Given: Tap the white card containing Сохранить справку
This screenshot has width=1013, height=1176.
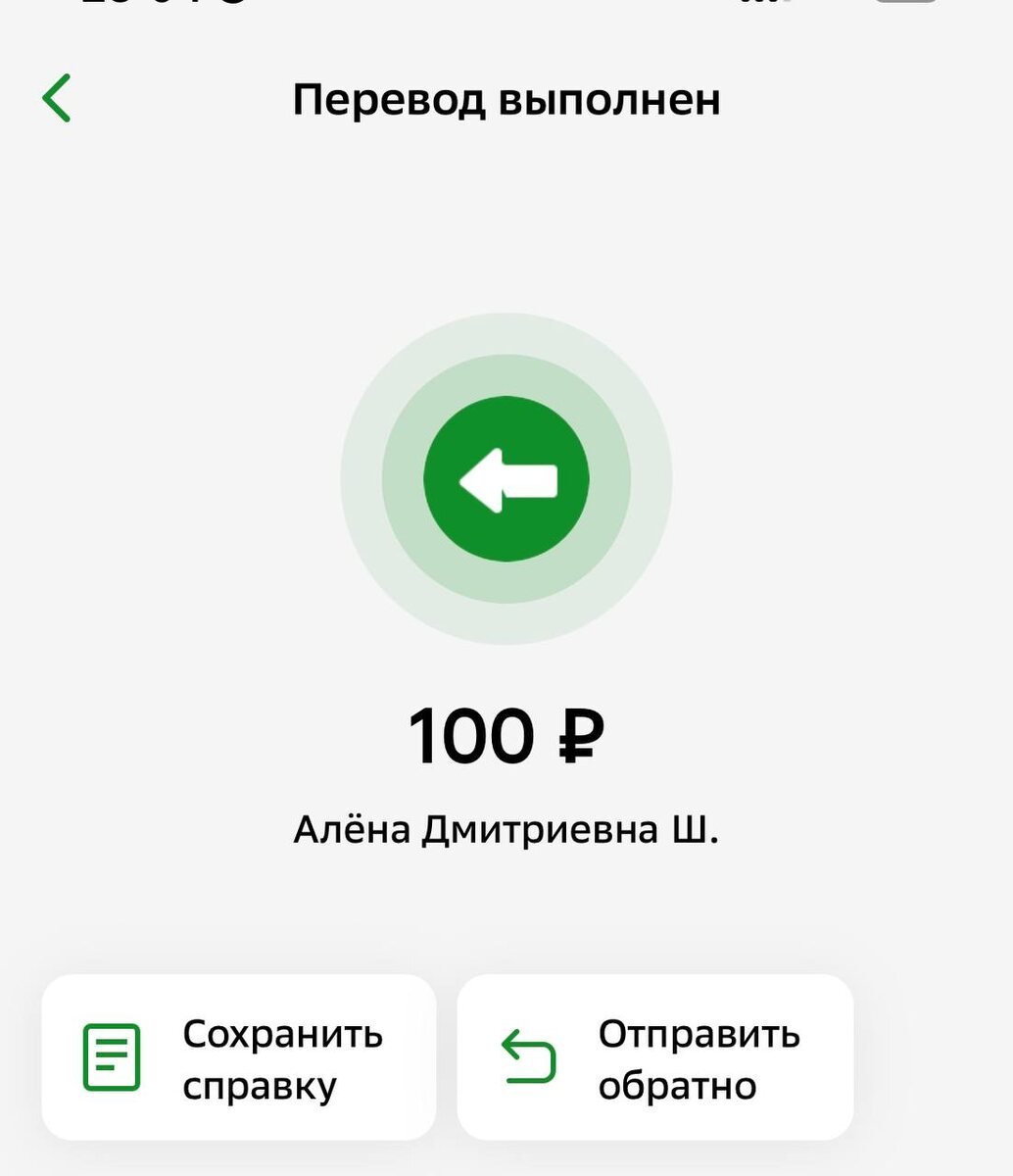Looking at the screenshot, I should pos(242,1056).
